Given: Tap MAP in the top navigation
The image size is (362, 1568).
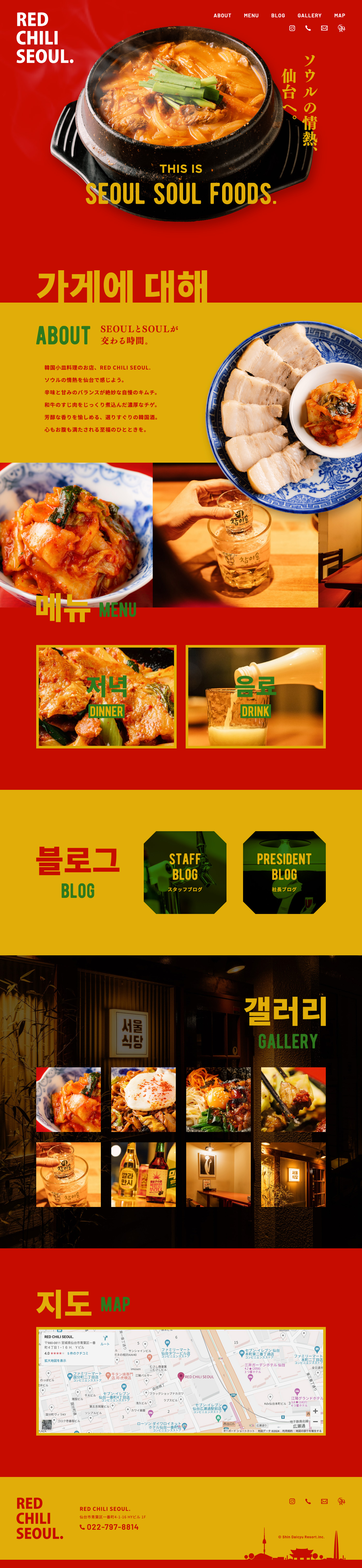Looking at the screenshot, I should point(340,16).
